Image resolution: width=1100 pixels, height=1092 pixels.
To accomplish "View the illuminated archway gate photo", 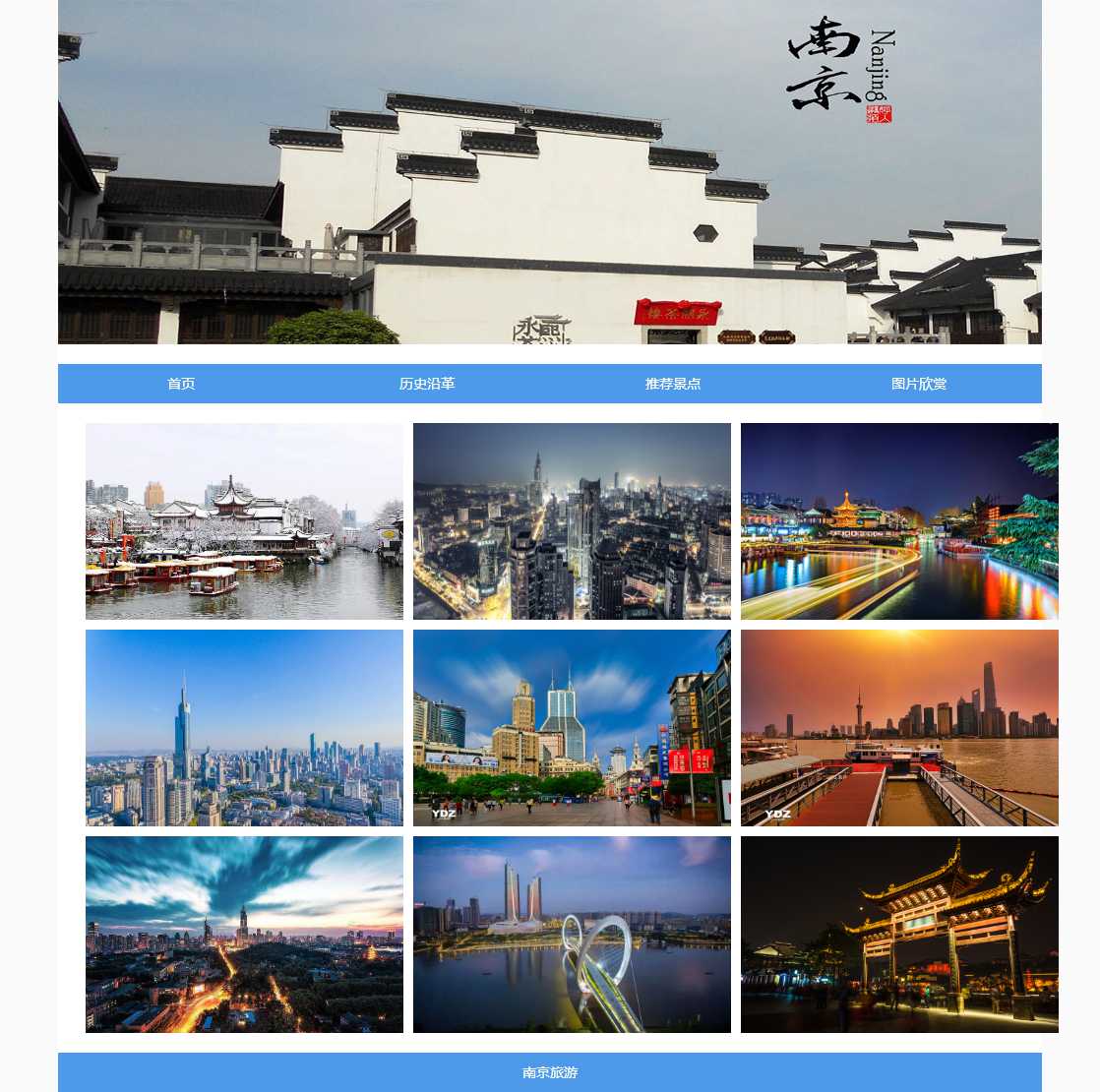I will [x=899, y=935].
